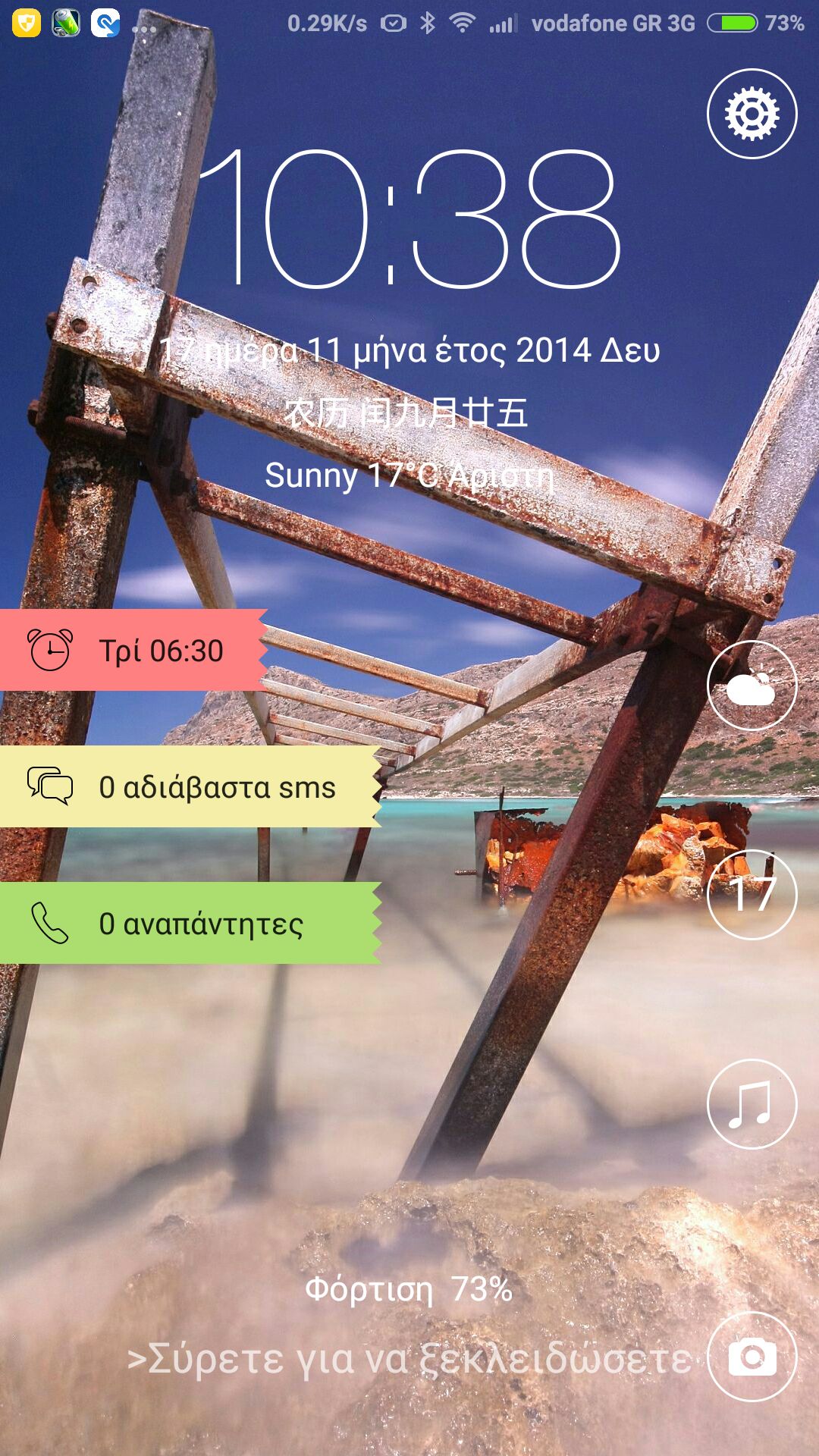Open the missed calls banner αναπάντητες
This screenshot has height=1456, width=819.
[x=186, y=924]
